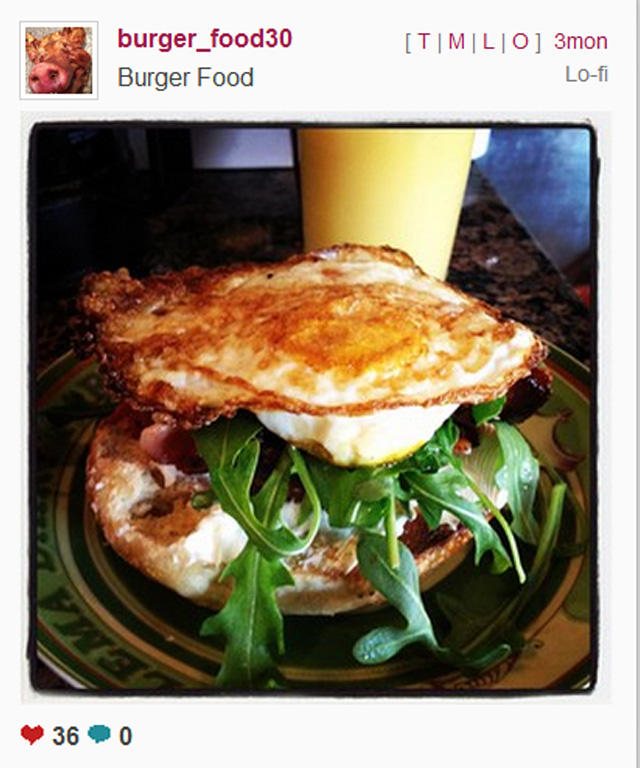Tap the O size link
Image resolution: width=640 pixels, height=768 pixels.
520,42
